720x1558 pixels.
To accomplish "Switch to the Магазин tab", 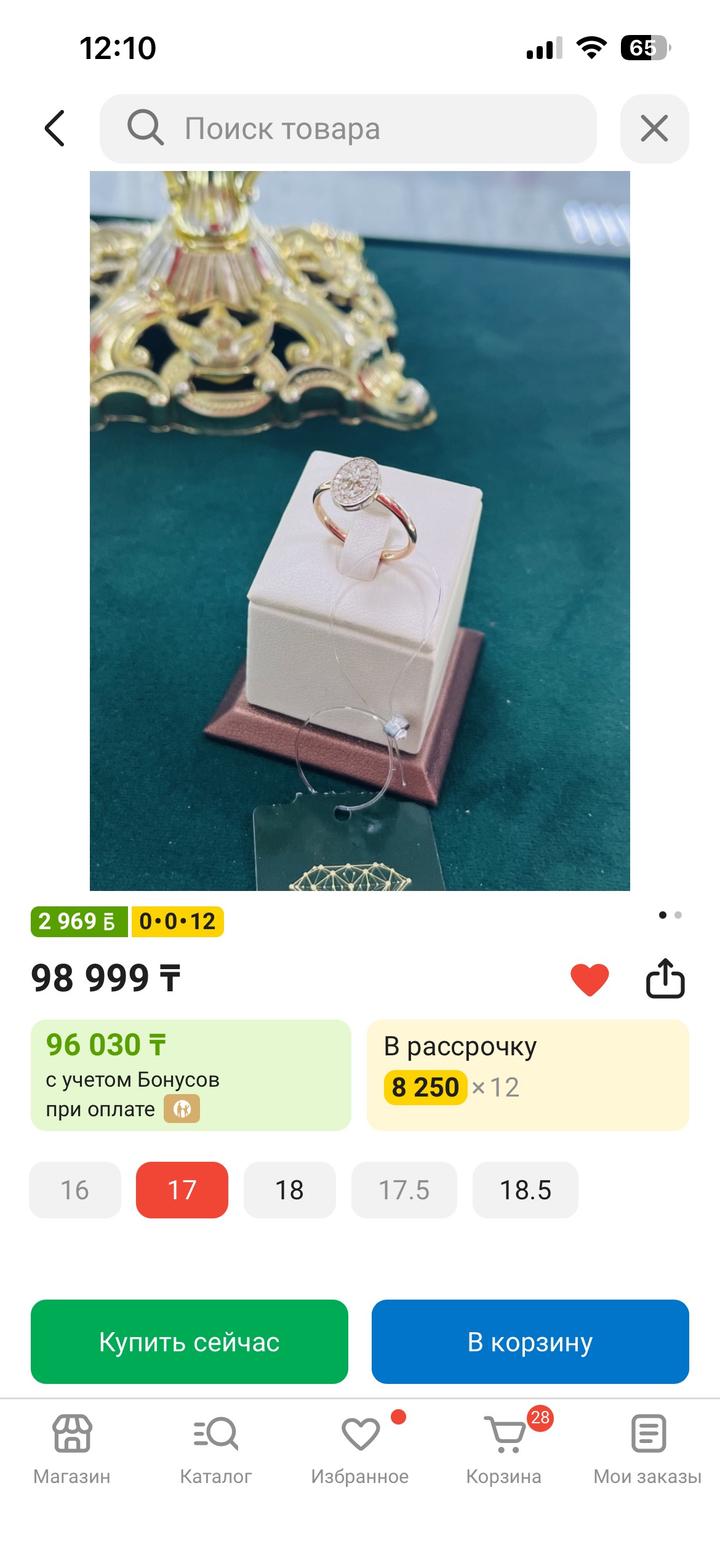I will tap(72, 1448).
